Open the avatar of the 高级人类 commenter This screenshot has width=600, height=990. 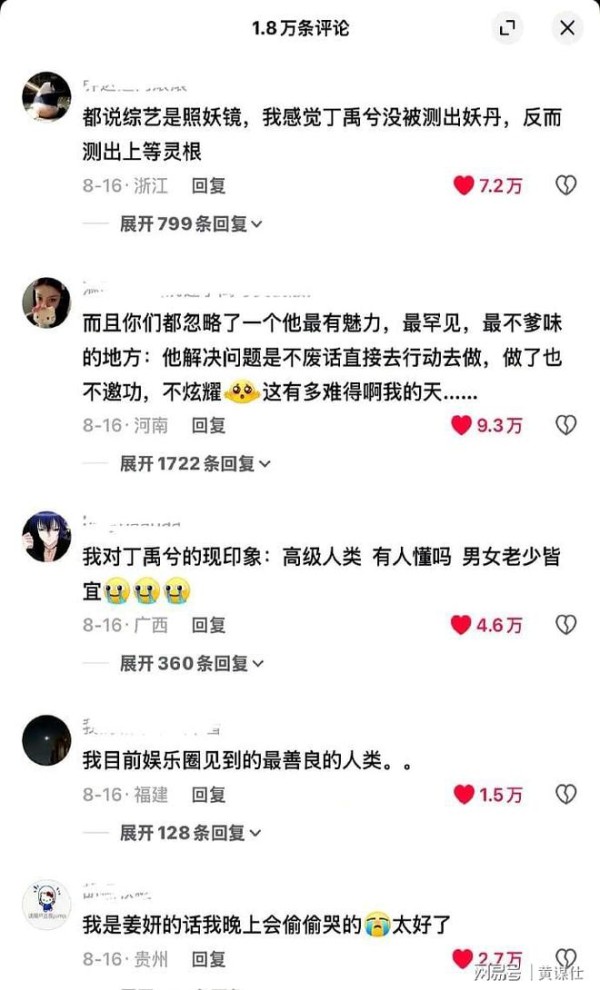pyautogui.click(x=46, y=537)
